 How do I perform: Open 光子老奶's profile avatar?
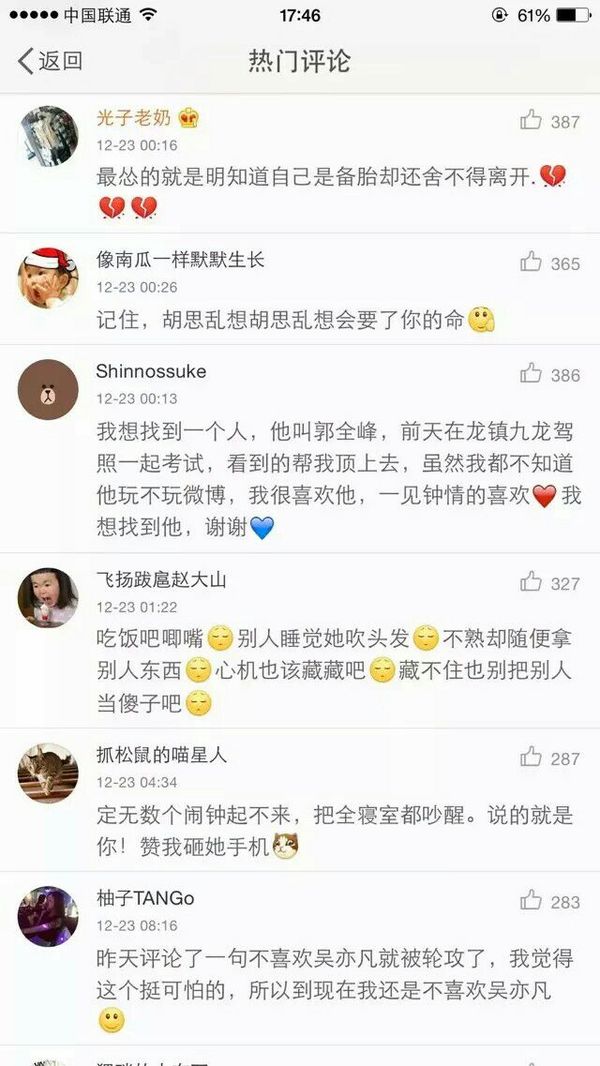click(x=48, y=134)
